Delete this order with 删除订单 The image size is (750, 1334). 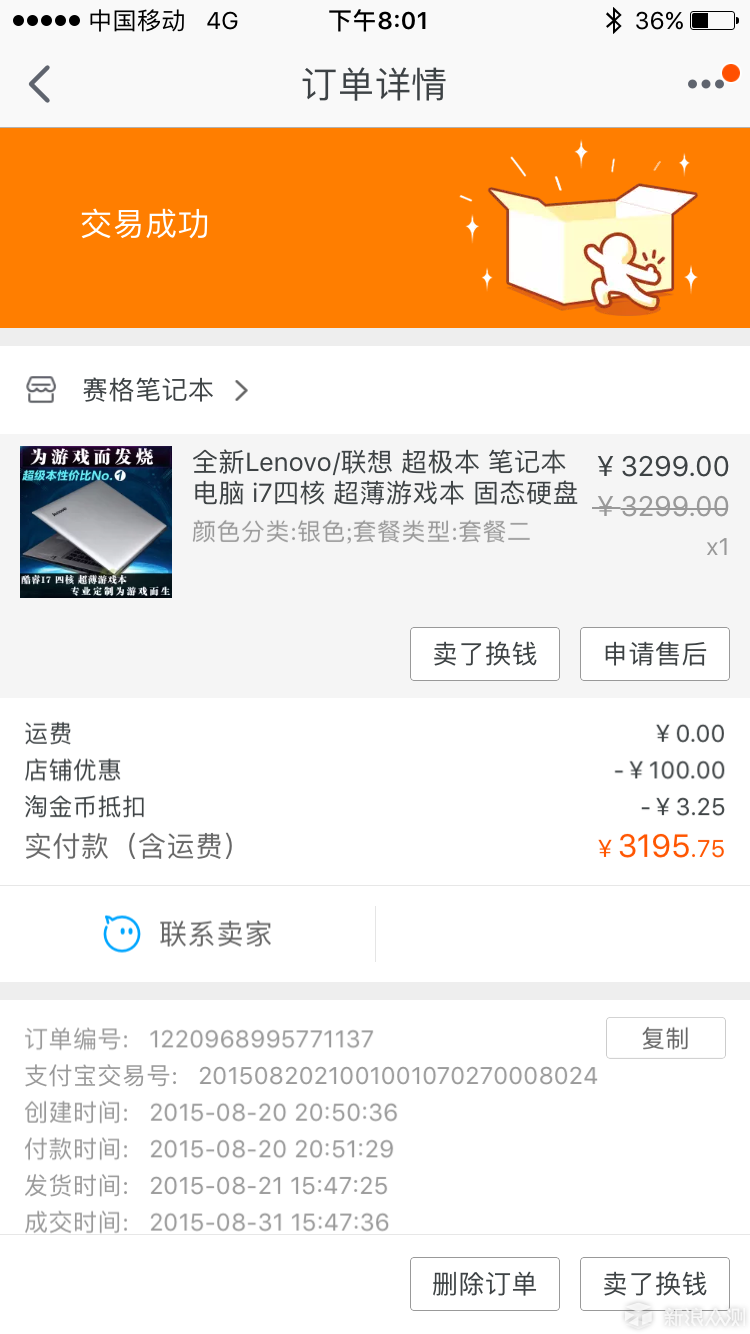485,1284
